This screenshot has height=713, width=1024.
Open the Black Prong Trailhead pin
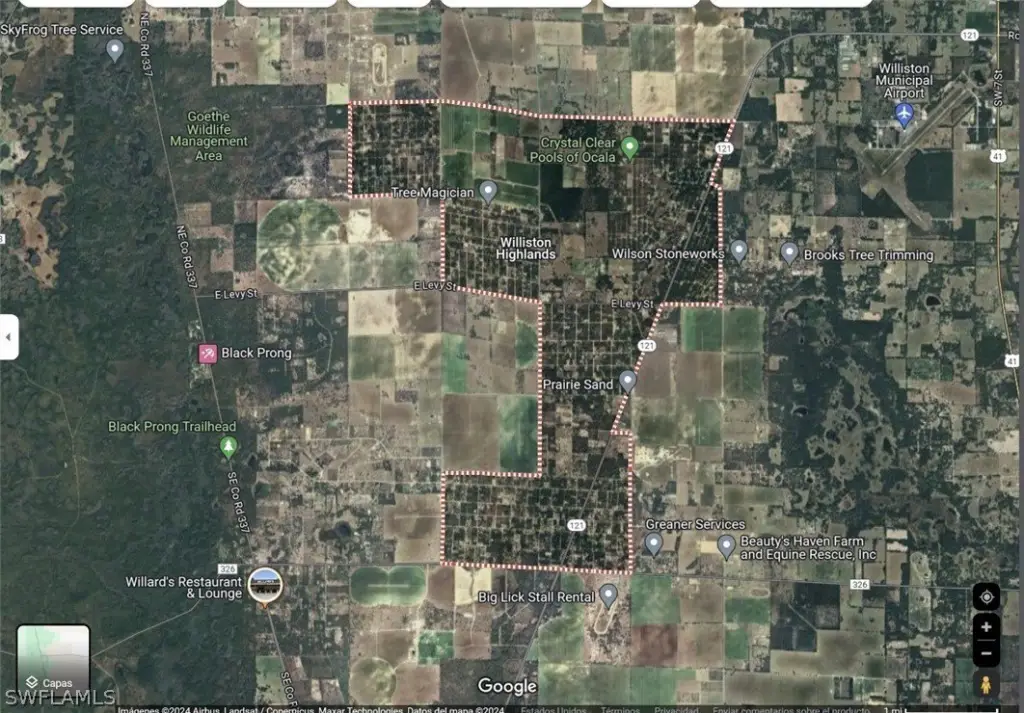(229, 446)
